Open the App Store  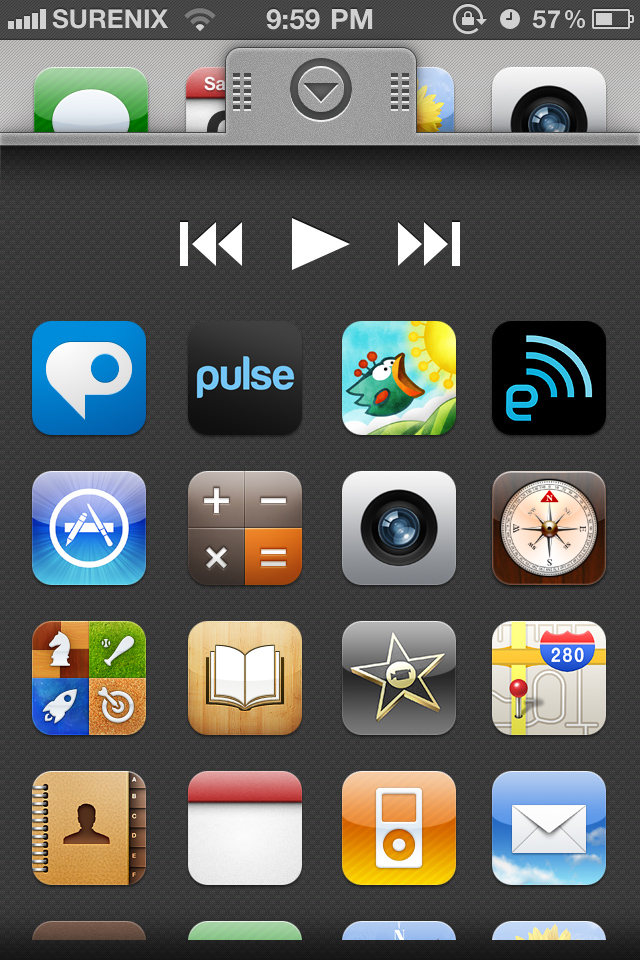(x=89, y=528)
